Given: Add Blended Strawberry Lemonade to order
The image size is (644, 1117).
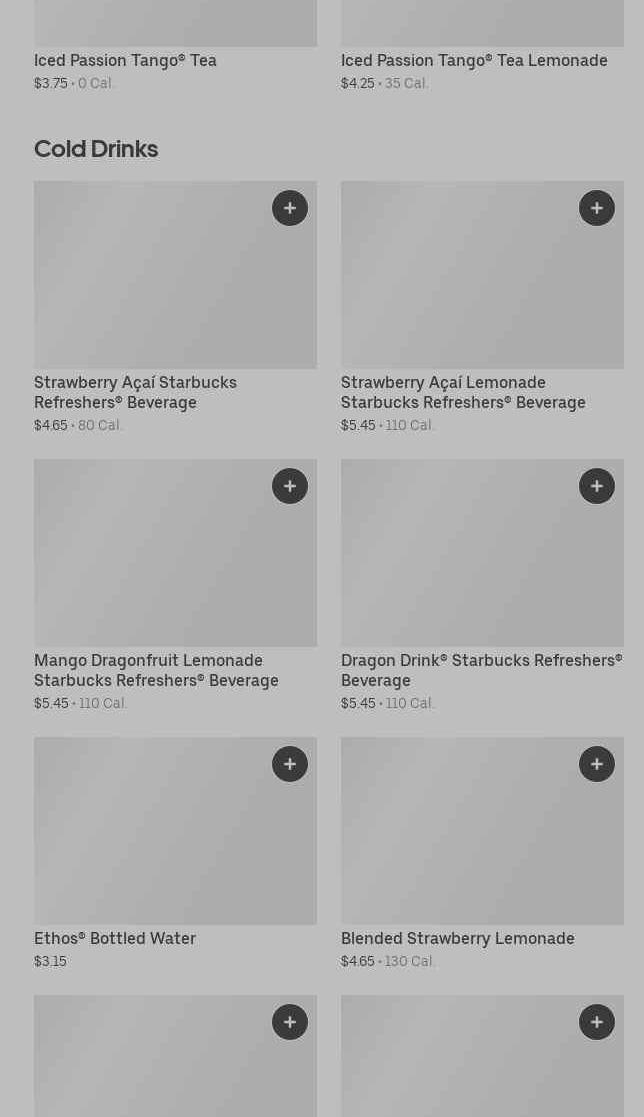Looking at the screenshot, I should 597,764.
